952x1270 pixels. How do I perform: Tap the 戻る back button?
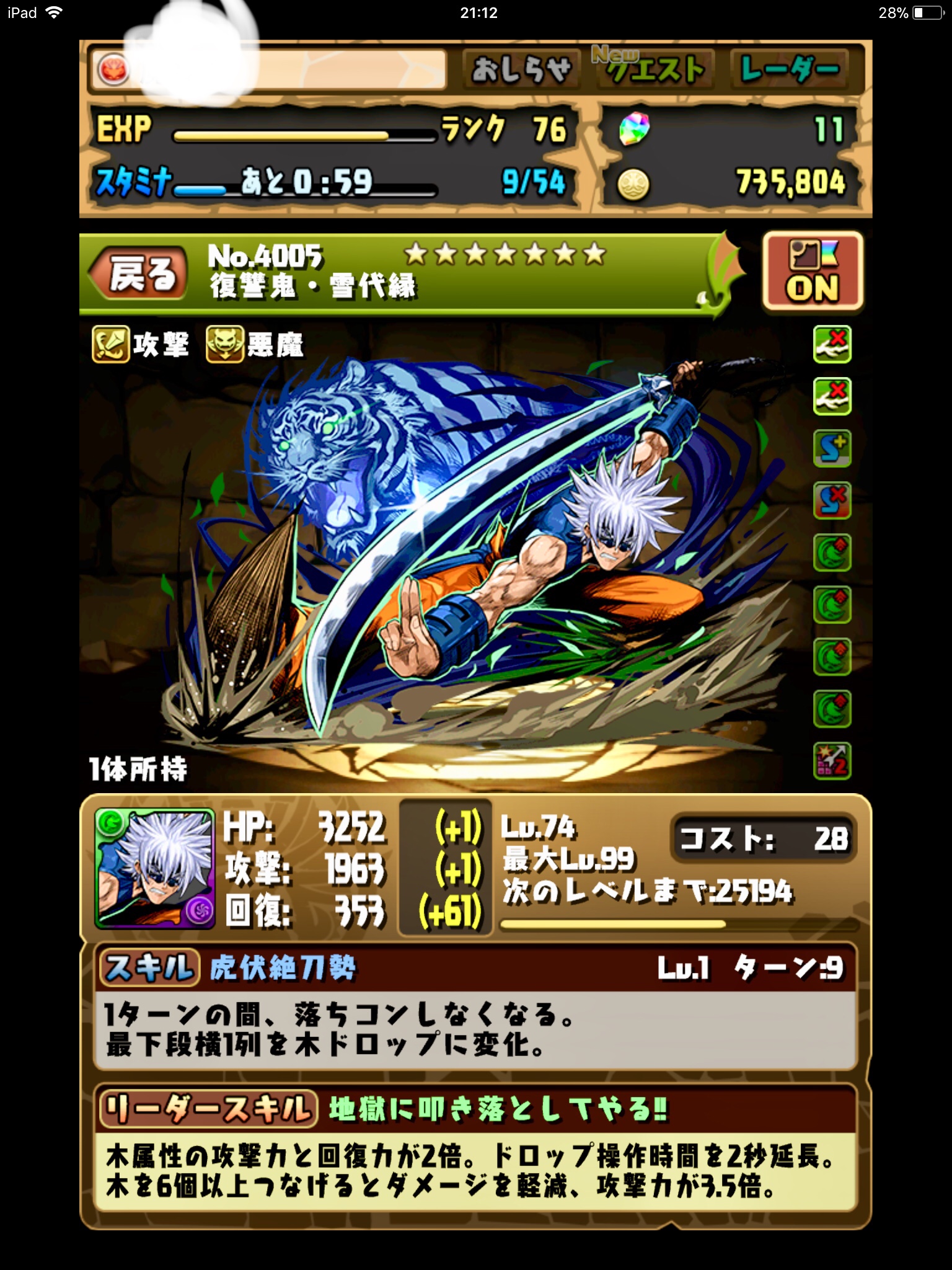[x=139, y=273]
